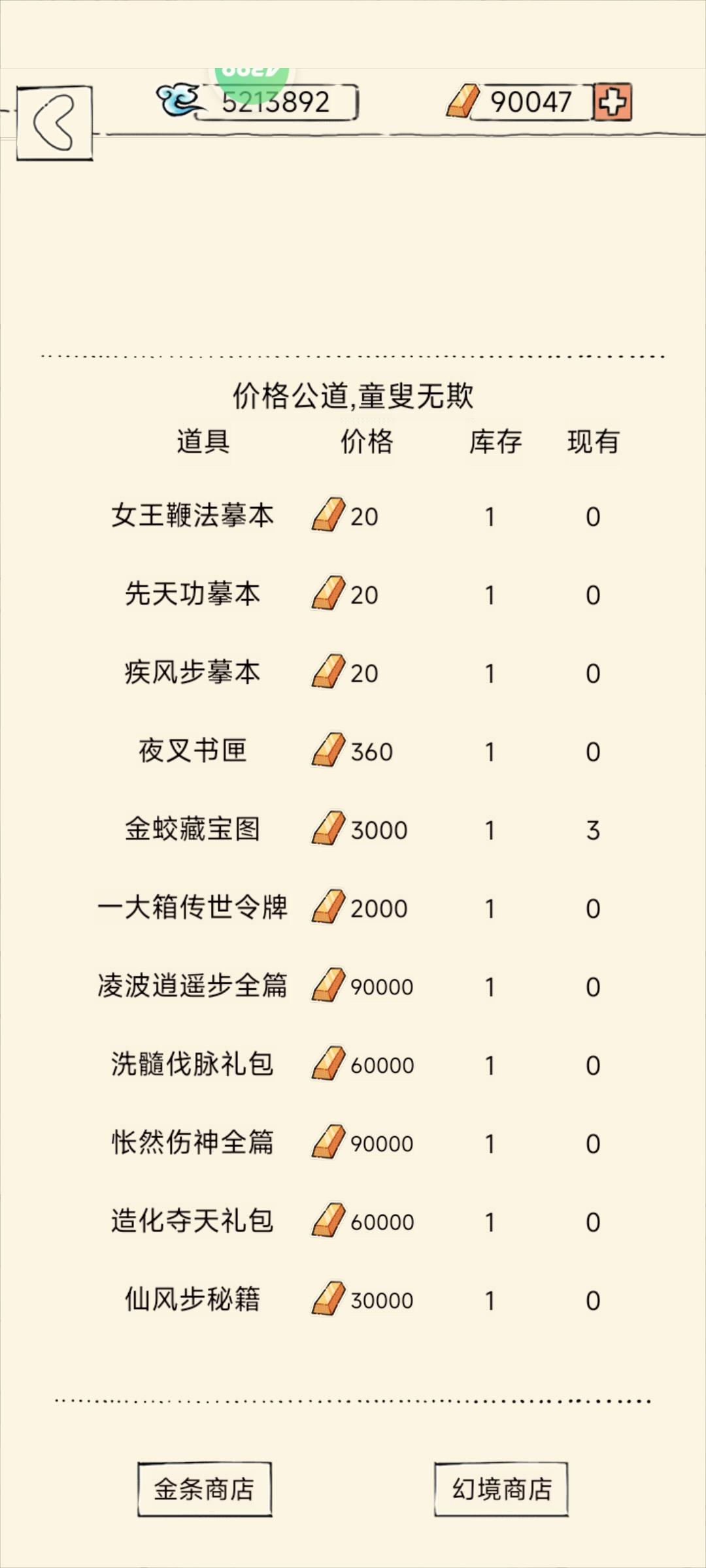Select 女王鞭法摹本 item row
Image resolution: width=706 pixels, height=1568 pixels.
[353, 516]
